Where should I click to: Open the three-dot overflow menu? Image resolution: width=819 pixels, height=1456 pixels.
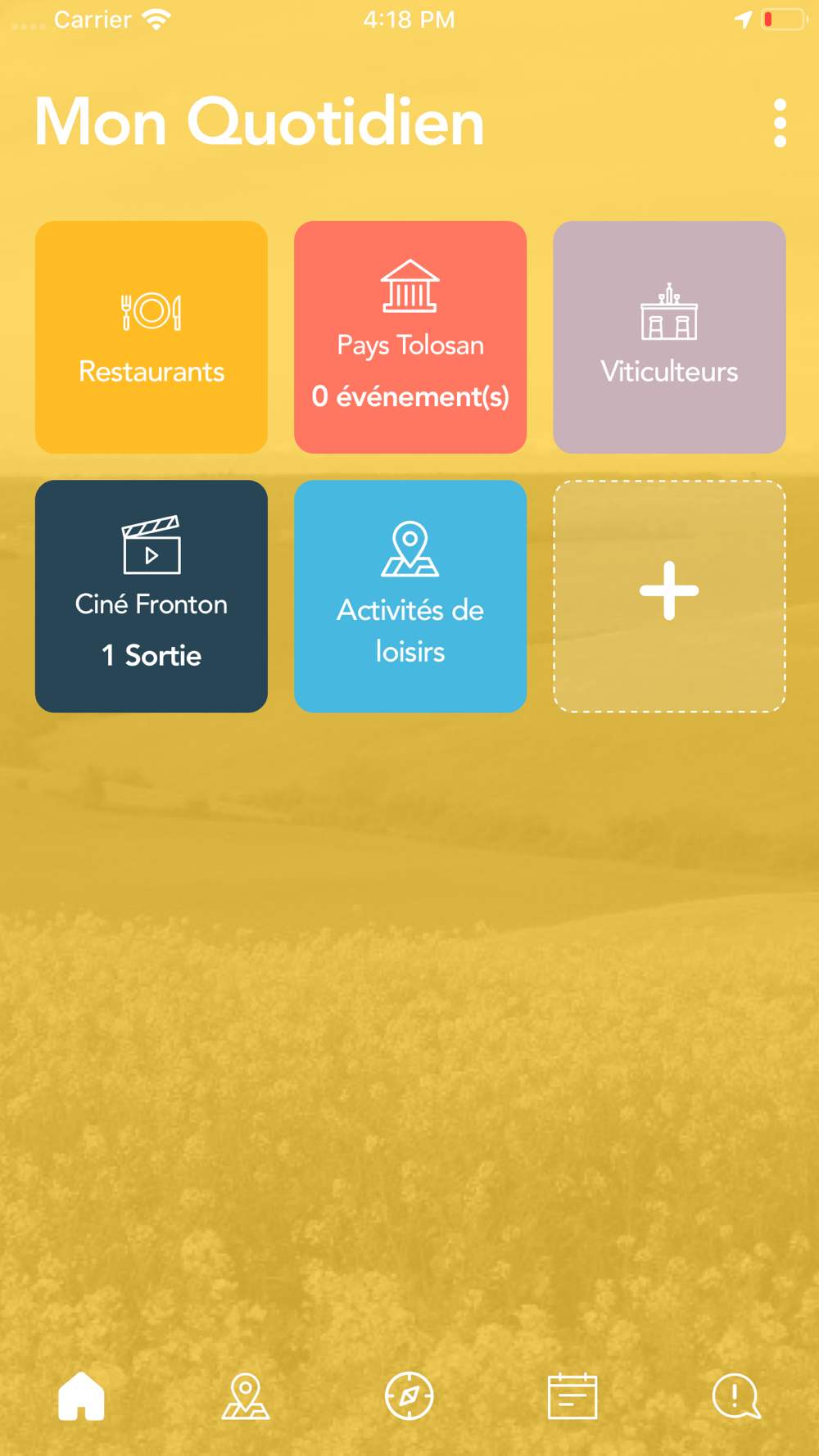(x=780, y=124)
